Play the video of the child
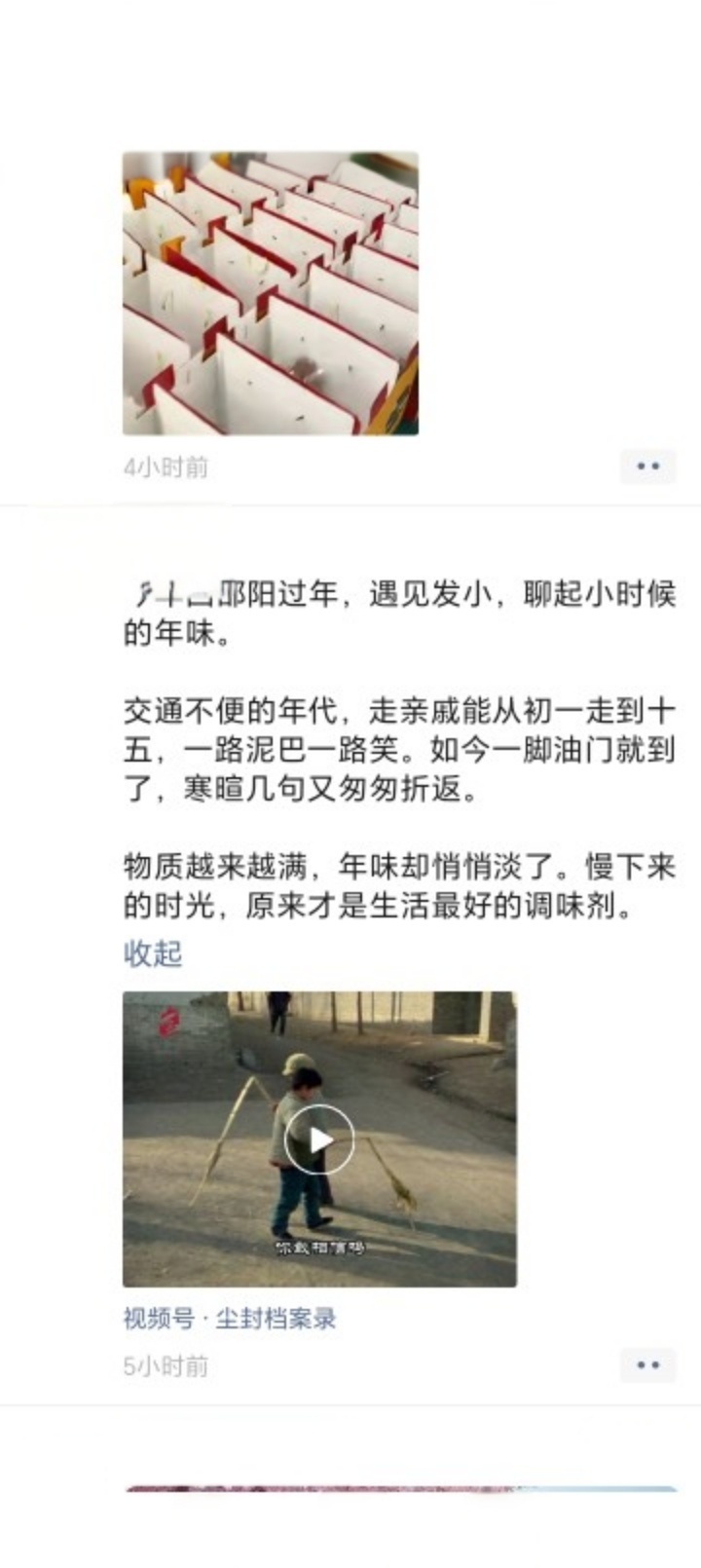 tap(319, 1139)
